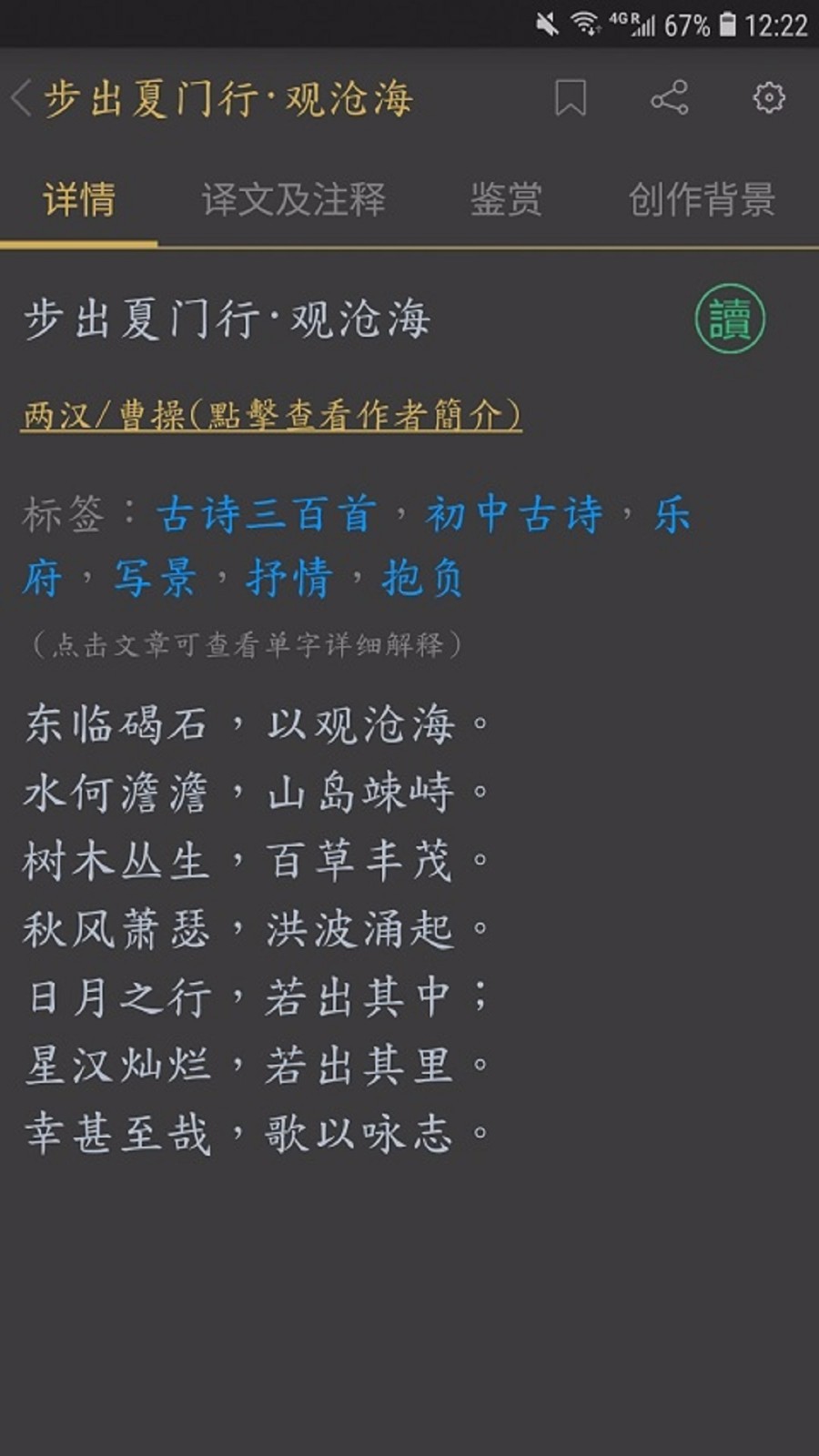
Task: Open the 抱负 tag
Action: (x=422, y=578)
